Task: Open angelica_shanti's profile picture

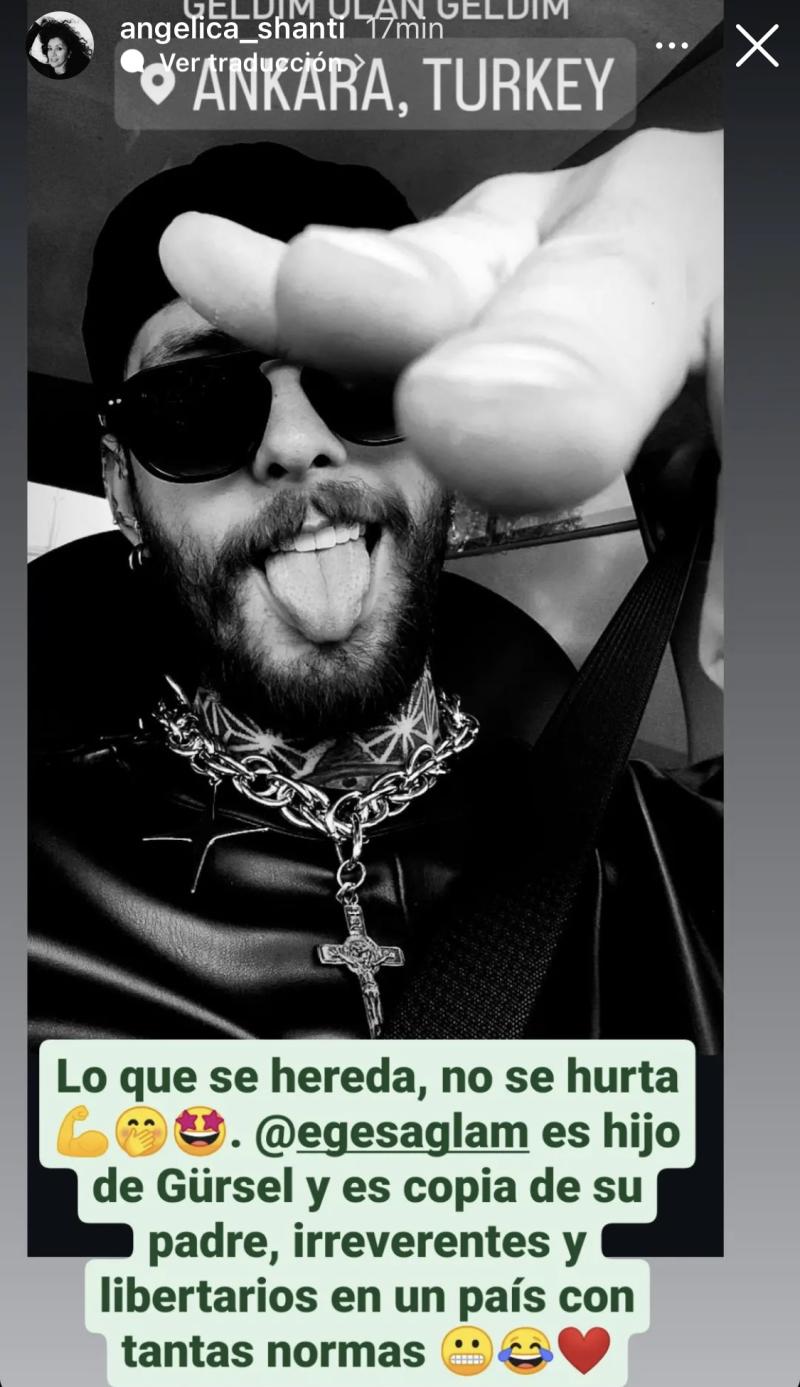Action: click(60, 45)
